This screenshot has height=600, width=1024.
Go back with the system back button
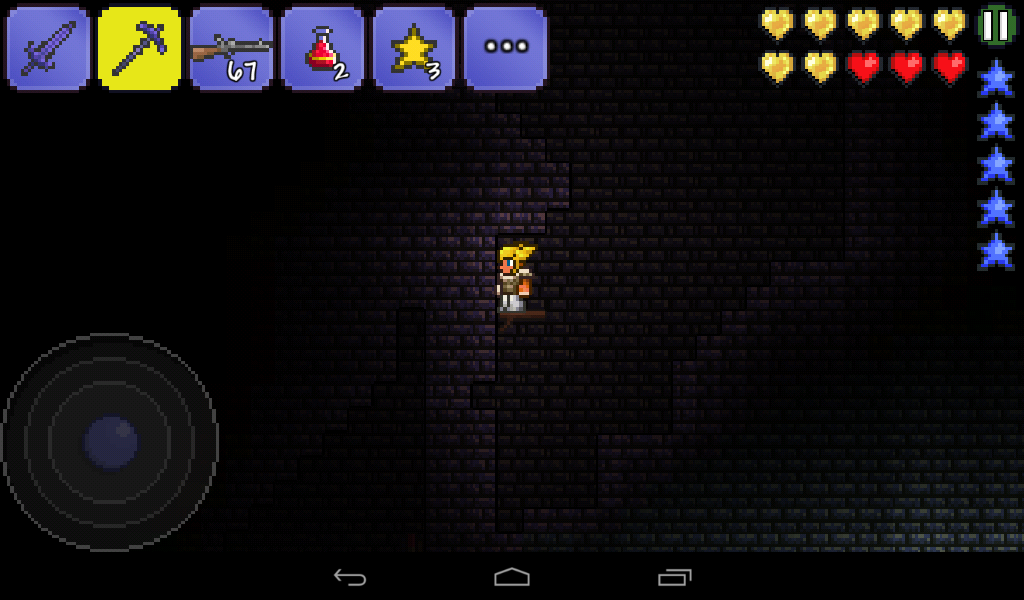pos(350,577)
